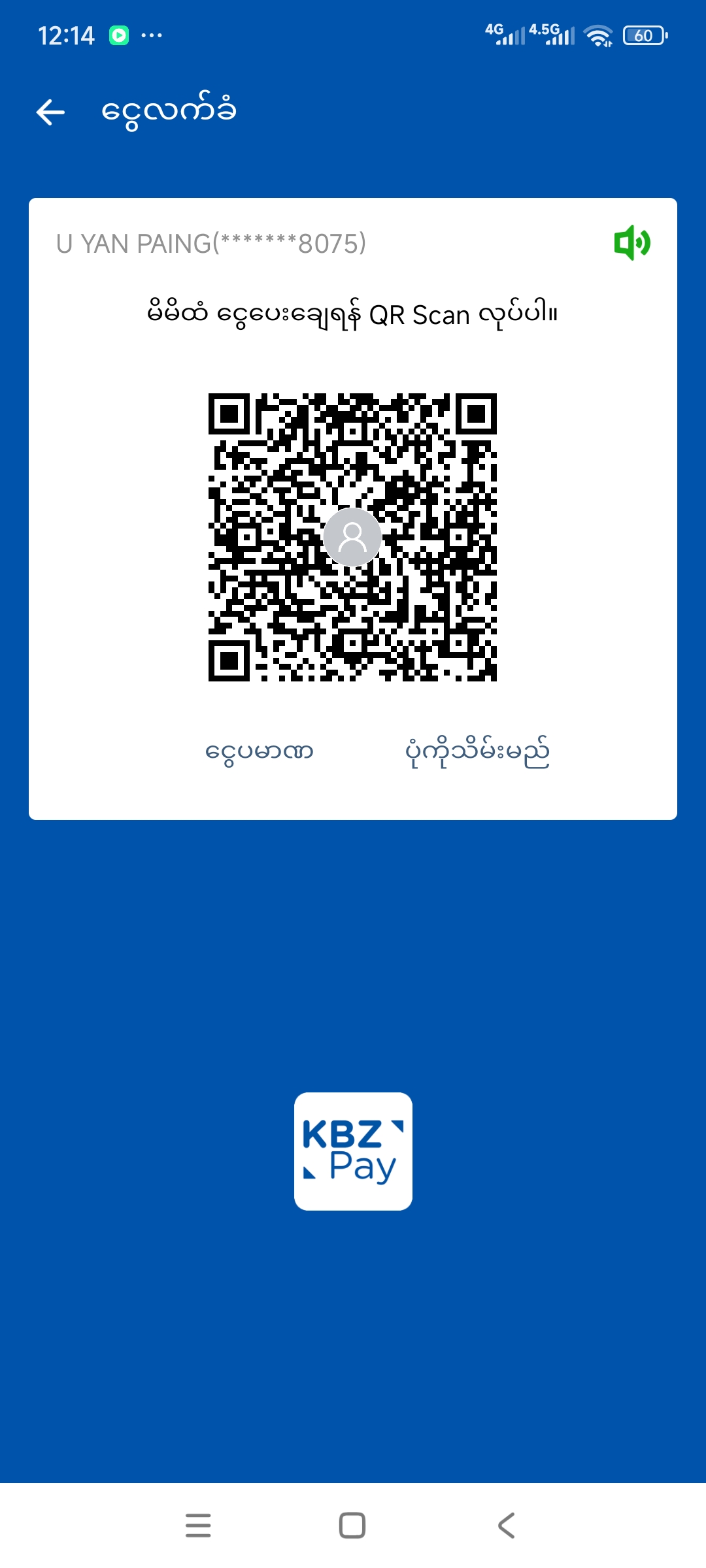The width and height of the screenshot is (706, 1568).
Task: Open recent apps from the navigation bar
Action: (x=198, y=1526)
